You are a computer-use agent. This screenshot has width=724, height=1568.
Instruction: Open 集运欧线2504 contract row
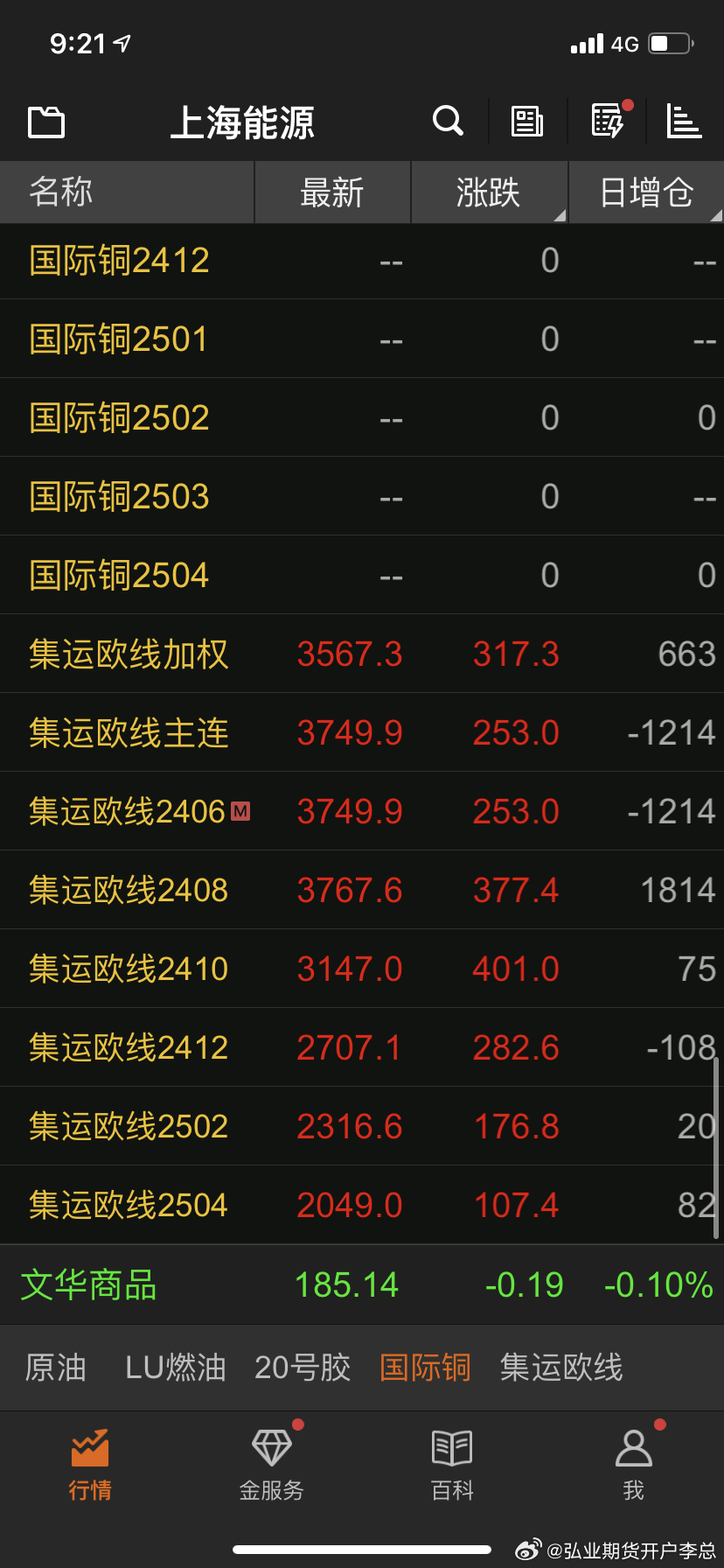click(129, 1206)
